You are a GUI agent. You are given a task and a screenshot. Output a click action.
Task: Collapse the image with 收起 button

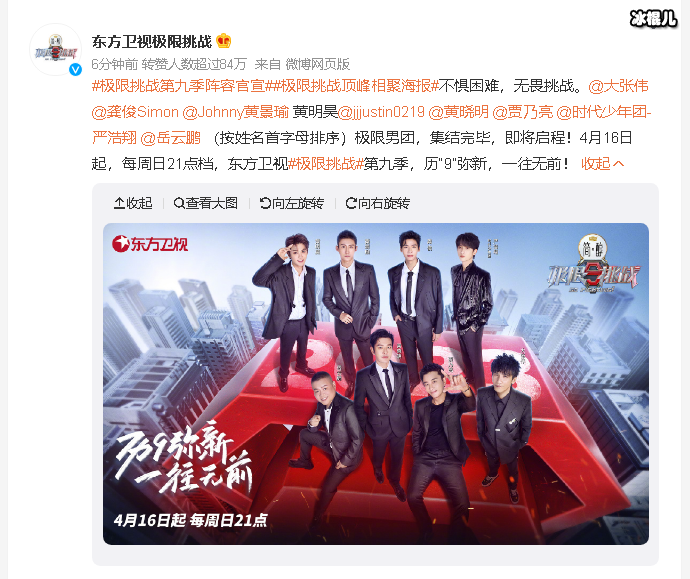pyautogui.click(x=133, y=203)
